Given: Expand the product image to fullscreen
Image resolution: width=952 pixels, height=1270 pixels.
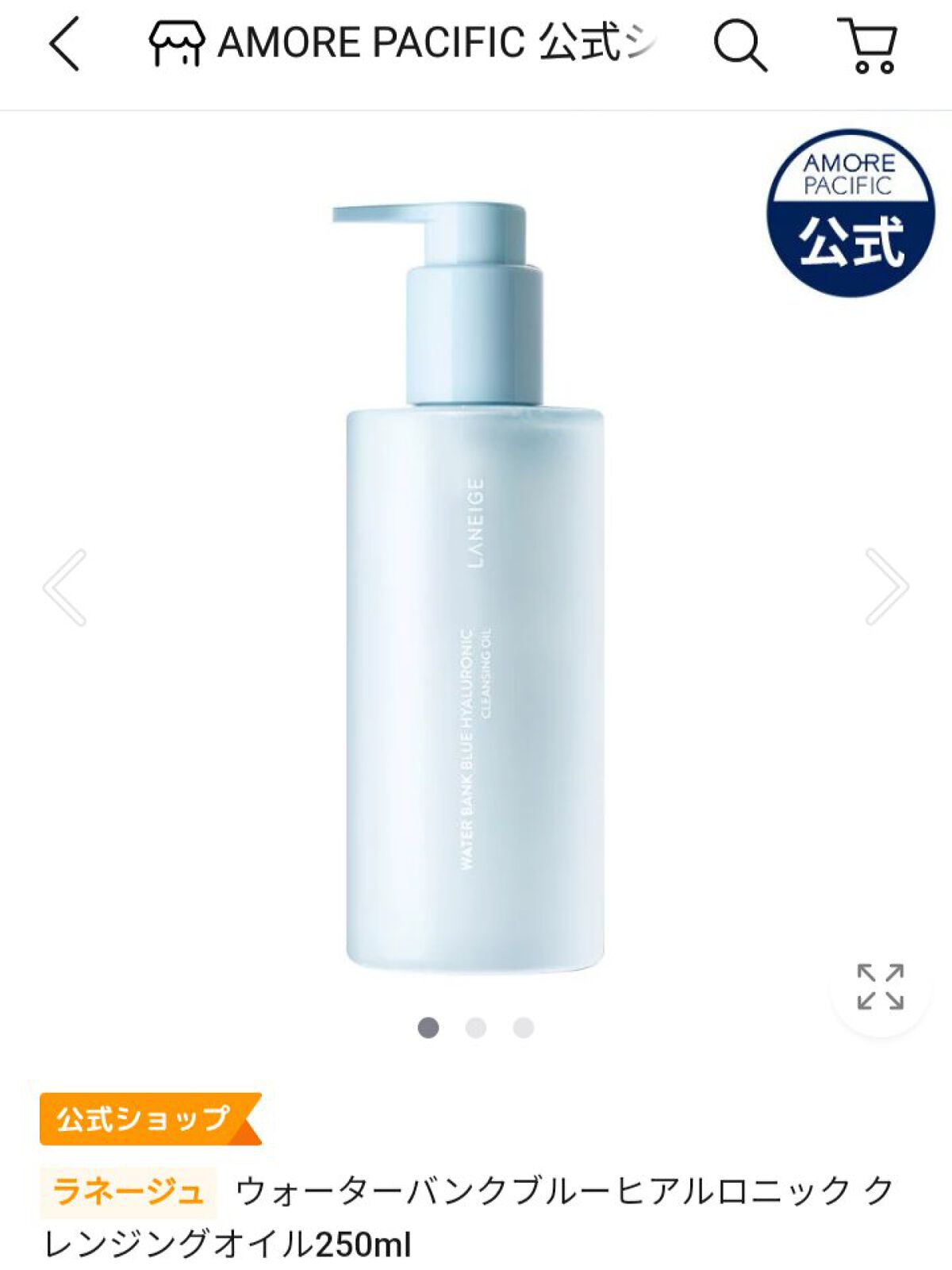Looking at the screenshot, I should click(x=880, y=987).
